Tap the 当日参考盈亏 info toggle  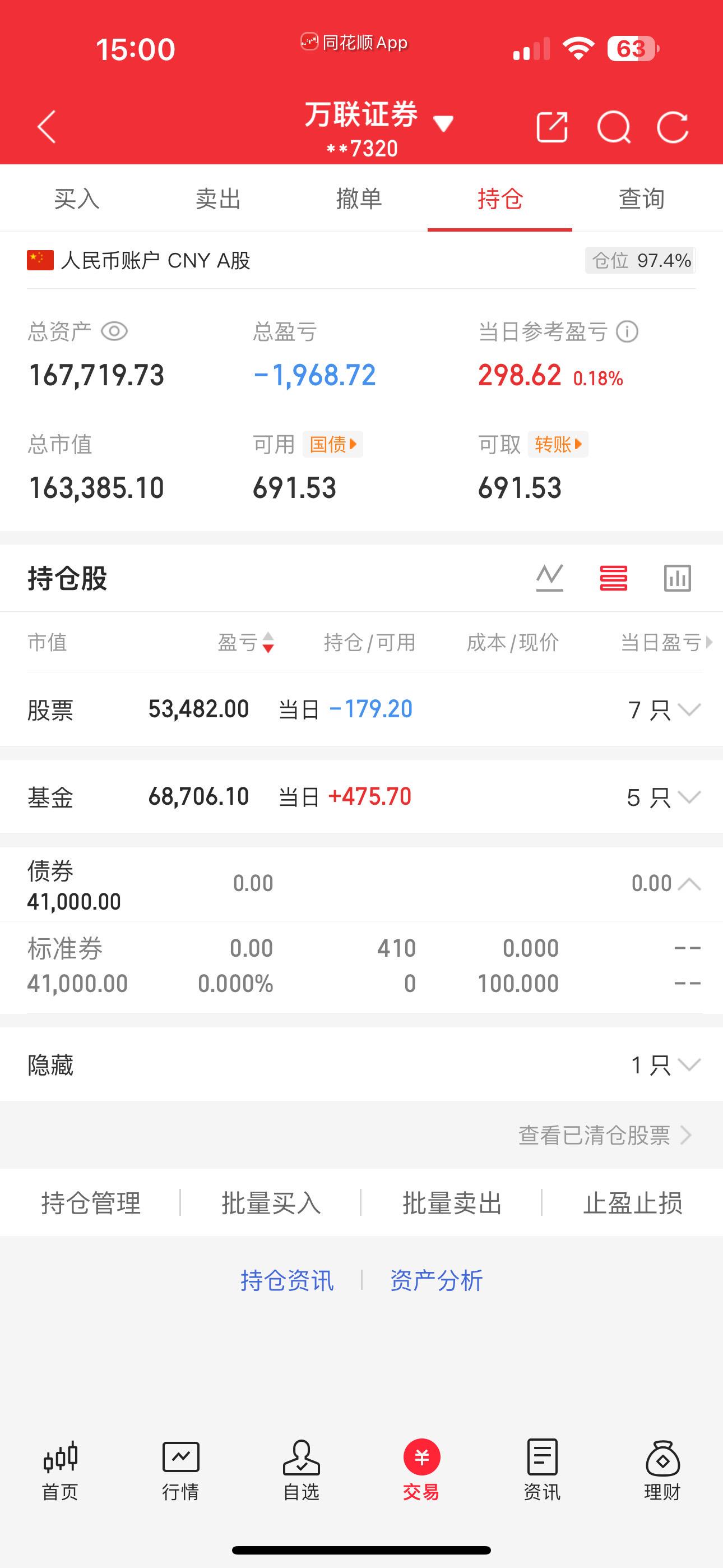[x=628, y=330]
